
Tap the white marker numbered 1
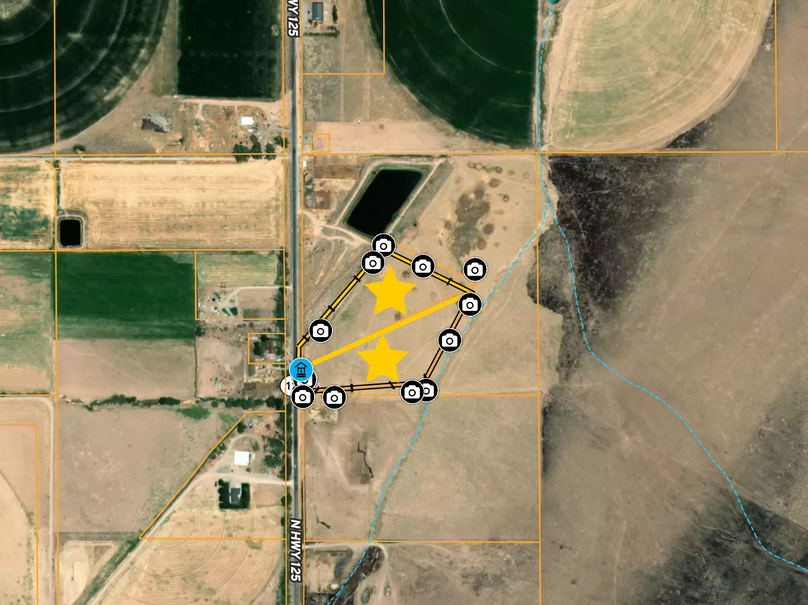click(x=289, y=385)
